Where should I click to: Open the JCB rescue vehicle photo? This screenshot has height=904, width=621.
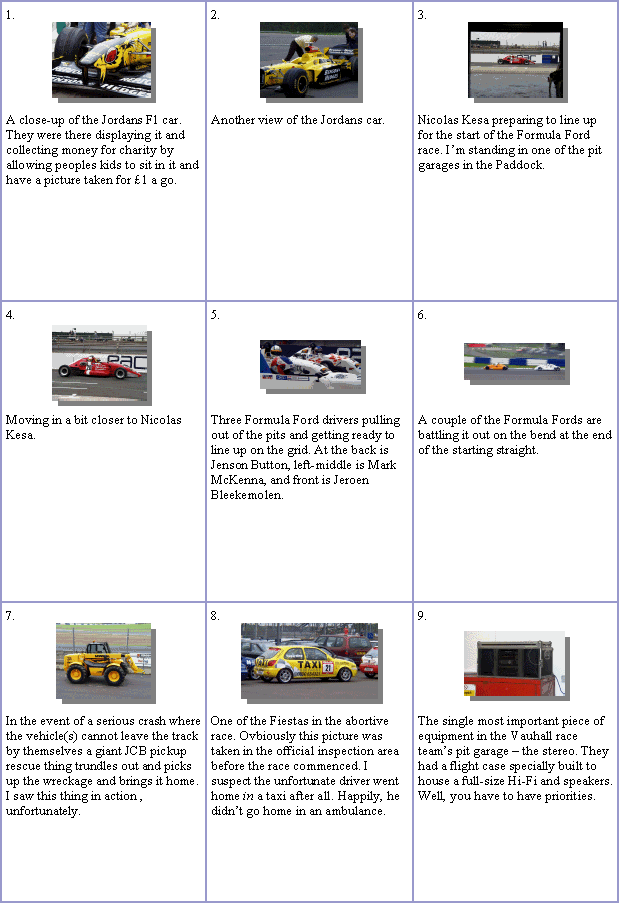[102, 660]
